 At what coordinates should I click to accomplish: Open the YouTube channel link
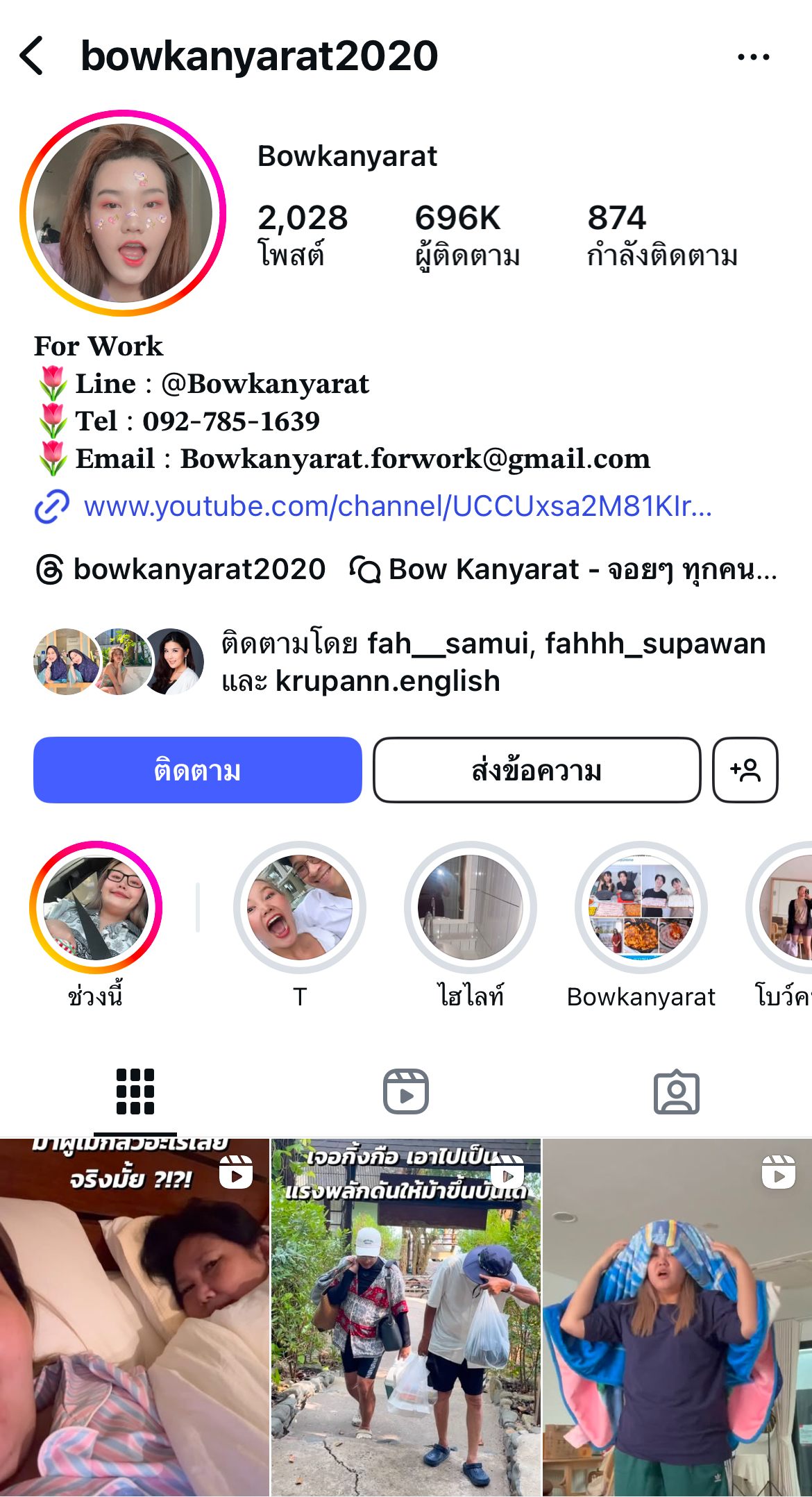coord(397,506)
